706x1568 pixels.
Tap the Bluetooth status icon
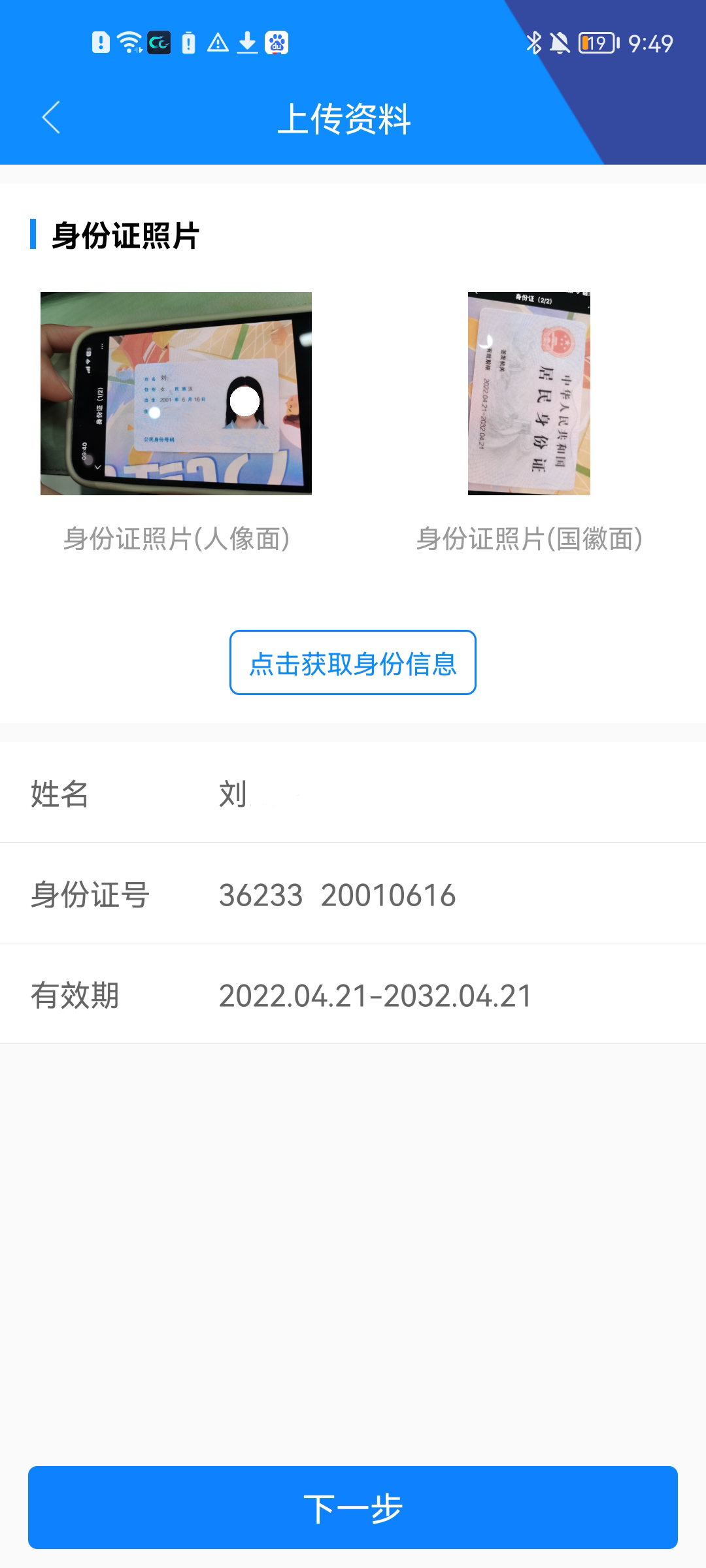pos(534,42)
